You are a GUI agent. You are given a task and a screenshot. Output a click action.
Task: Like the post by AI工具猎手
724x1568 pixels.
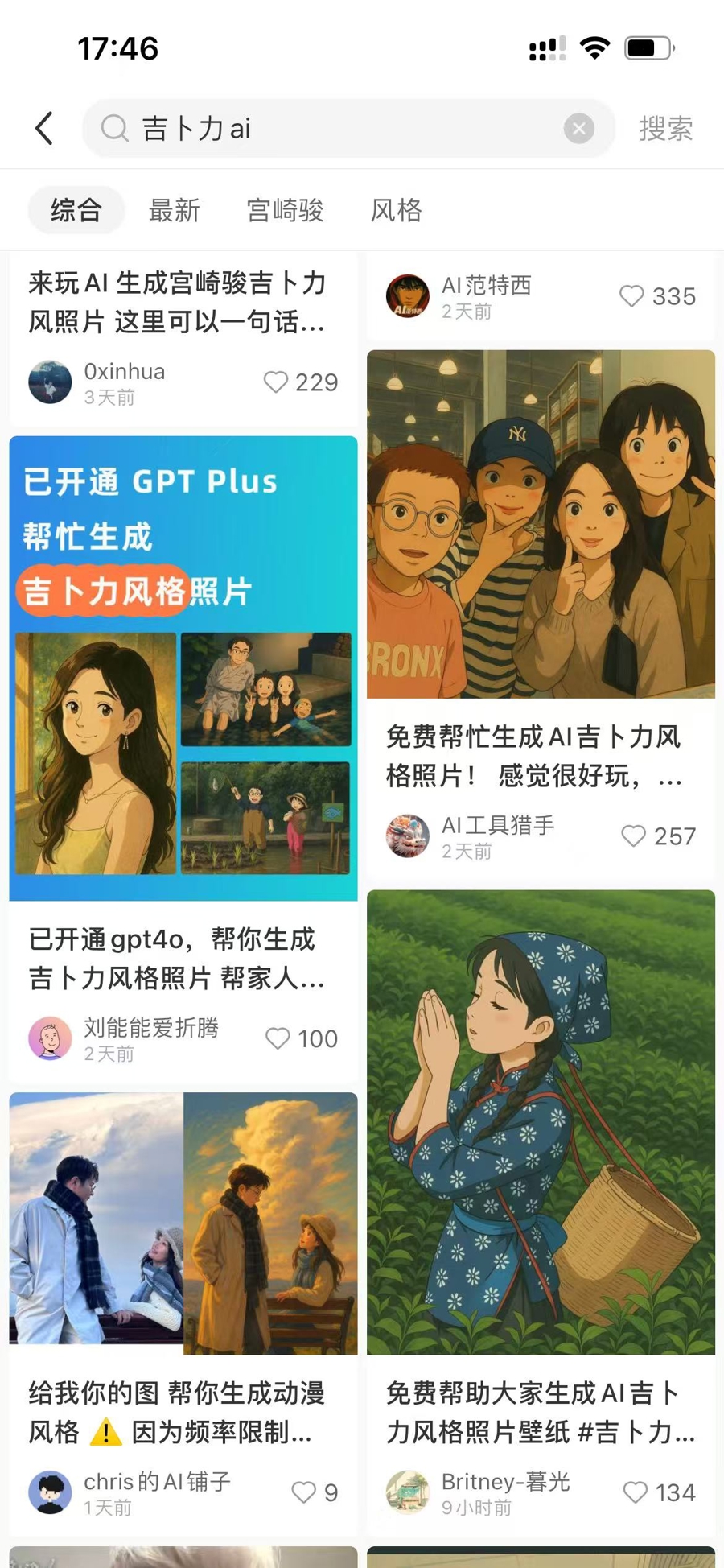coord(634,836)
